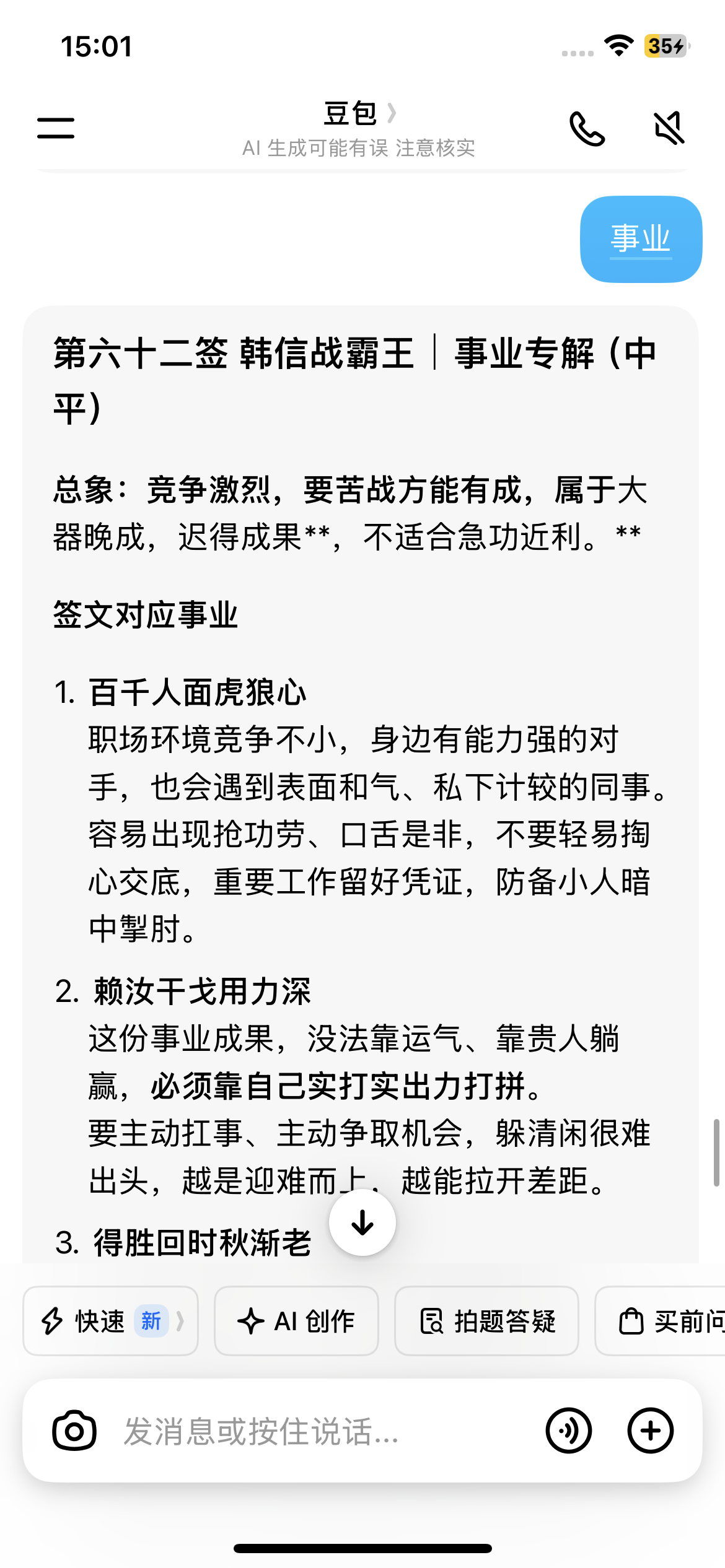Screen dimensions: 725x1568
Task: Jump to the latest message
Action: click(362, 1222)
